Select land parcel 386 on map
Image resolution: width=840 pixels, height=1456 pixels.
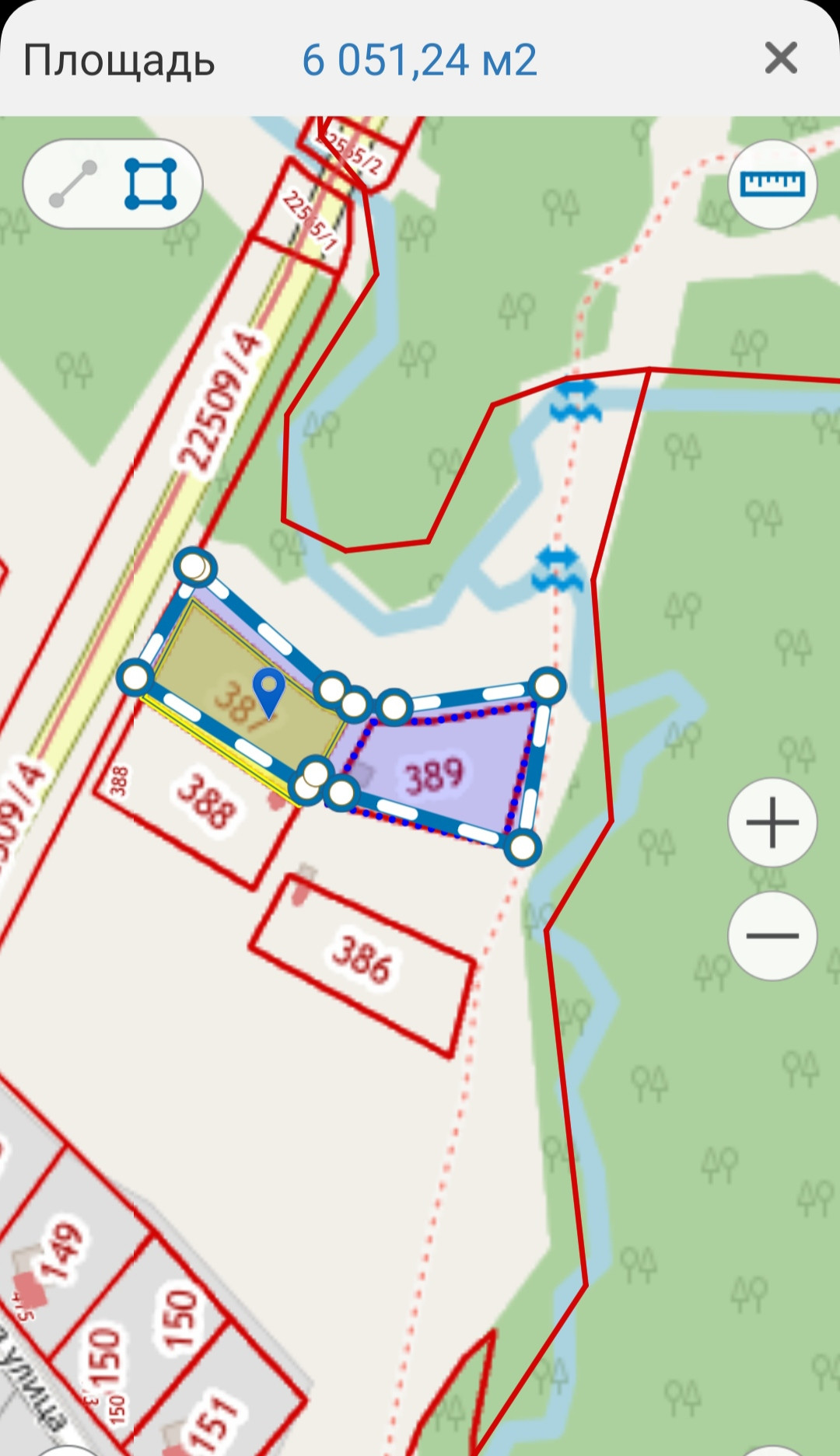coord(362,961)
